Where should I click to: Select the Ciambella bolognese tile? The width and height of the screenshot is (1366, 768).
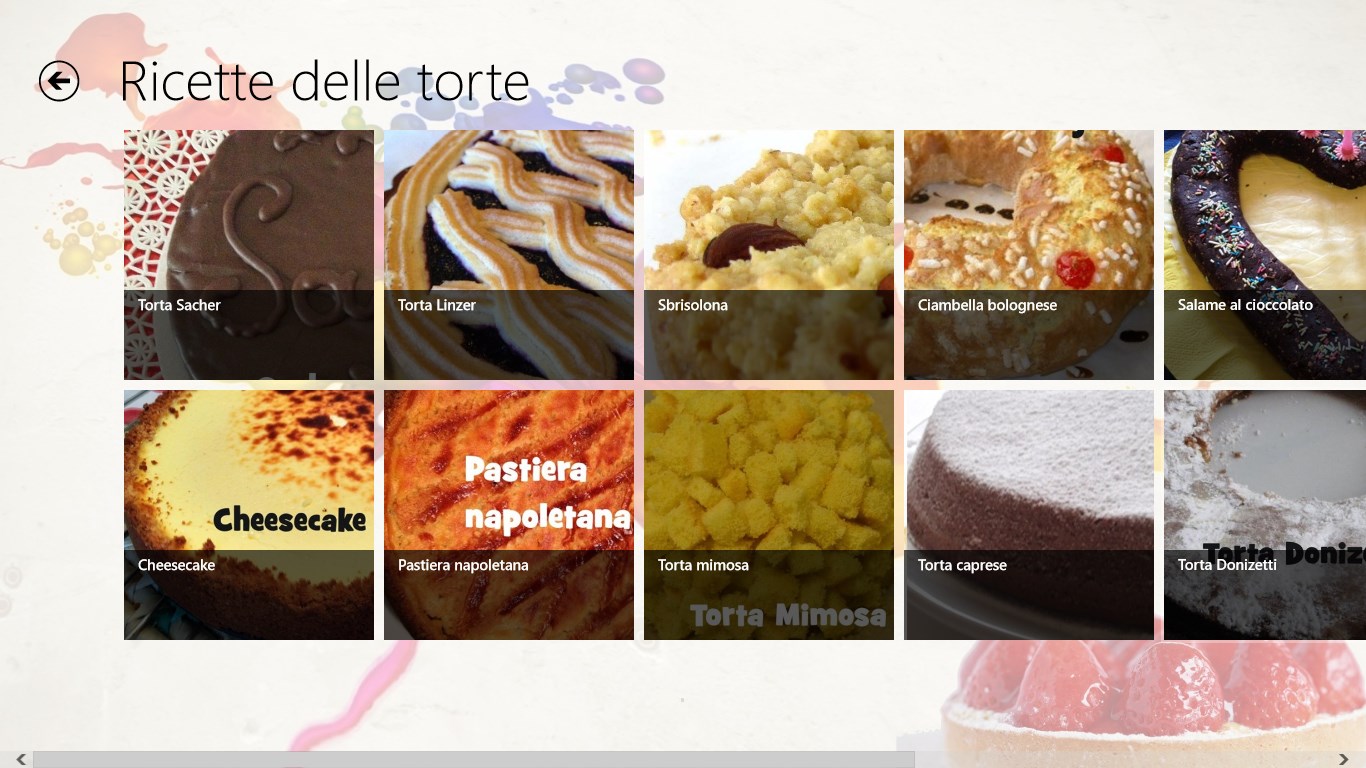click(1029, 255)
